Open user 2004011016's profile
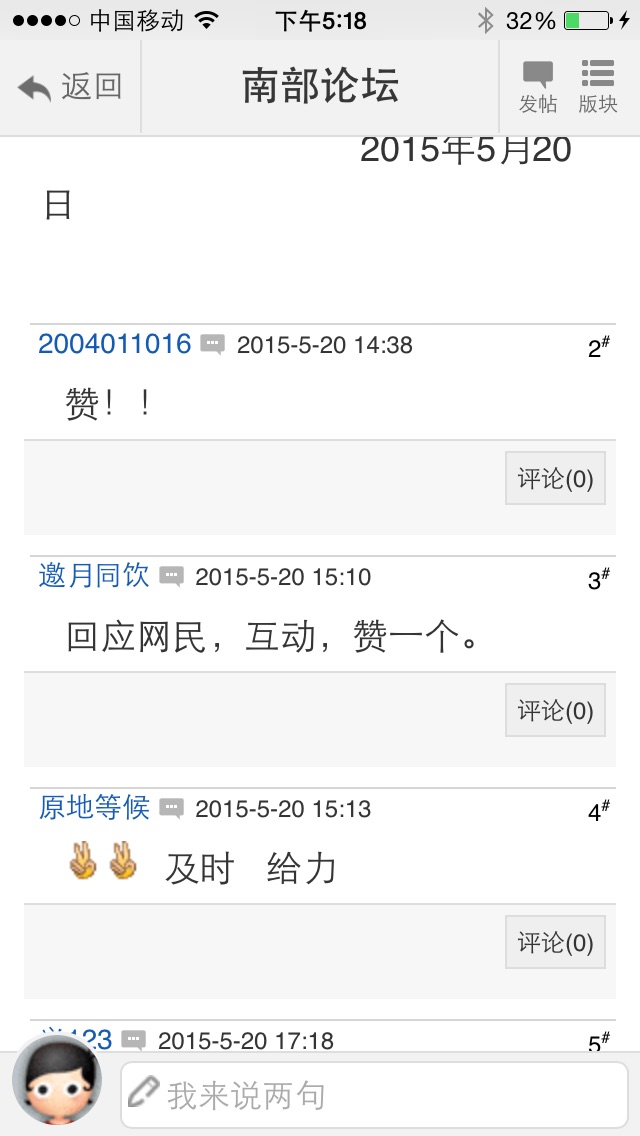 click(x=114, y=344)
